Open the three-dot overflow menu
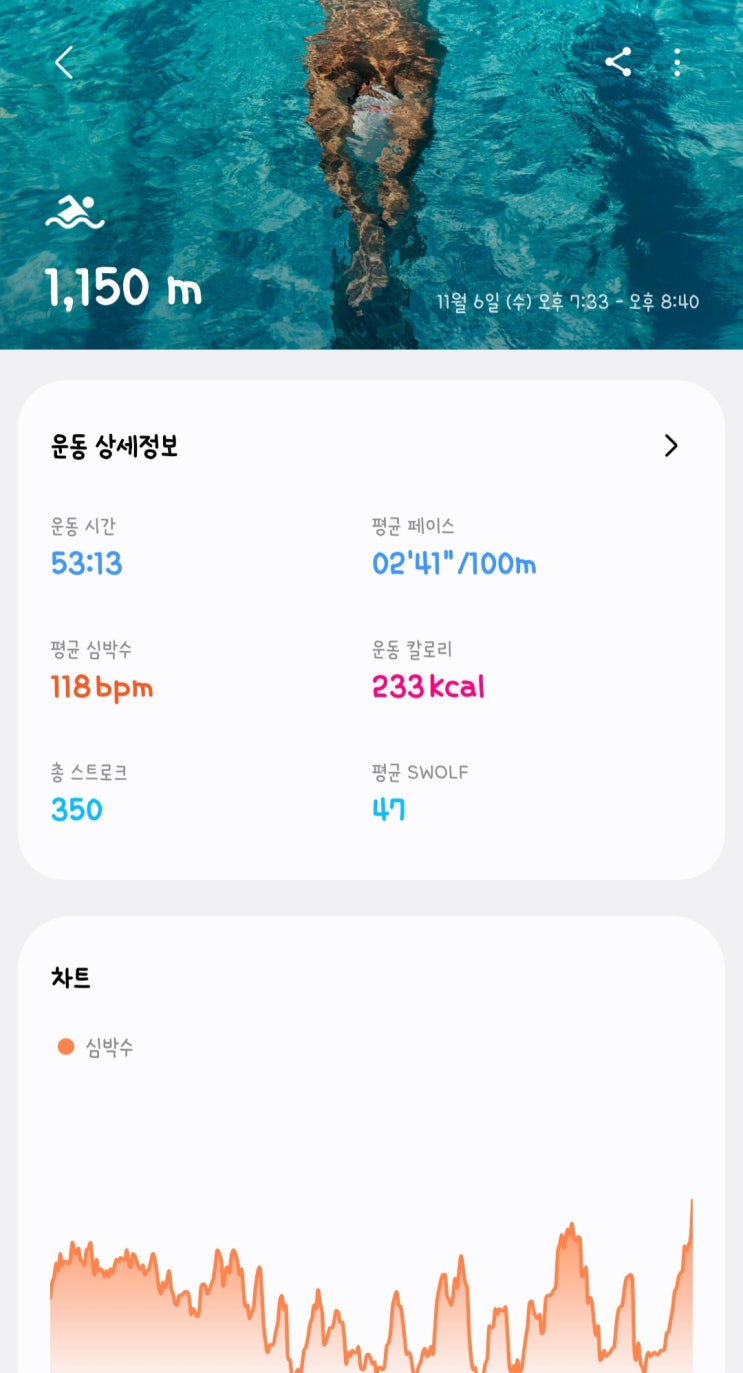This screenshot has width=743, height=1373. click(677, 62)
